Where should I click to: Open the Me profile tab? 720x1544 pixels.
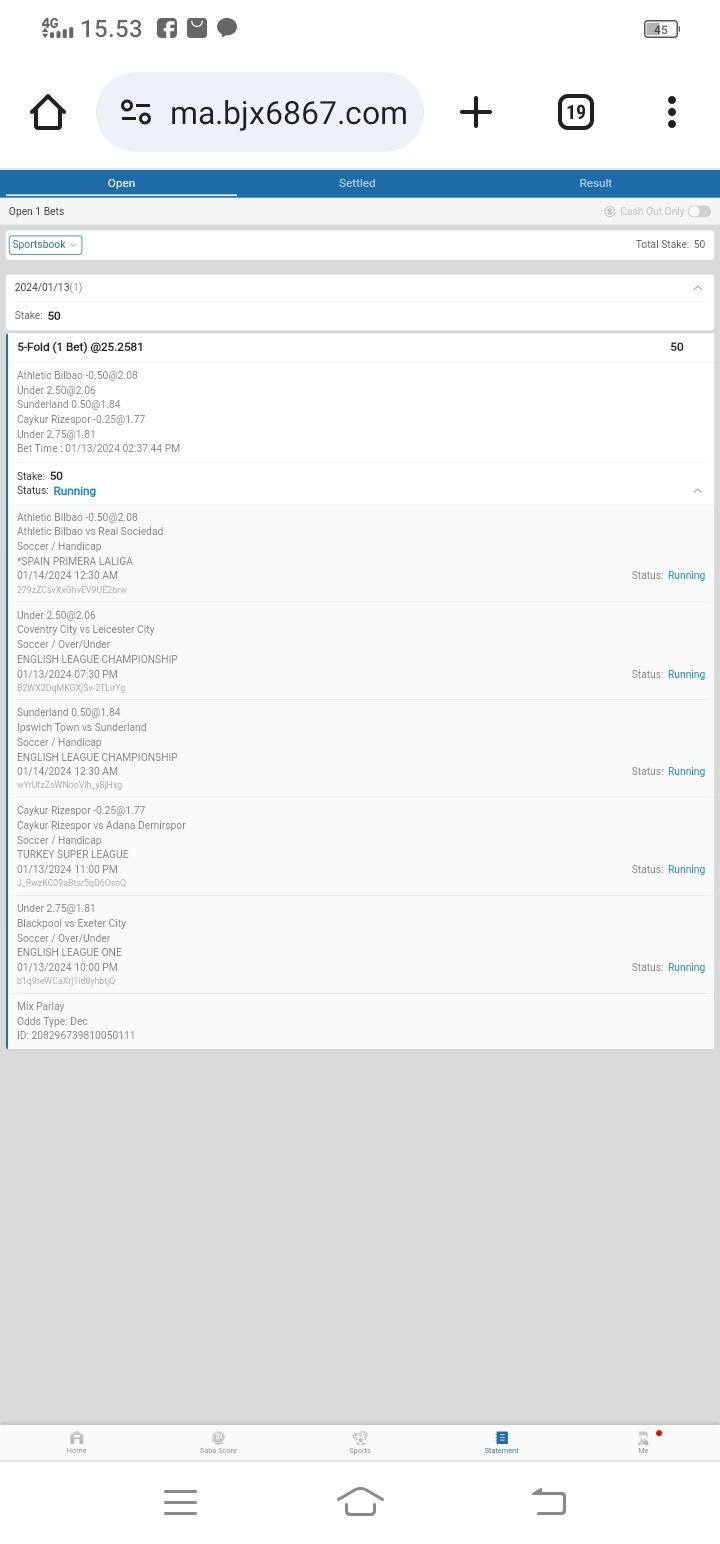(x=643, y=1441)
